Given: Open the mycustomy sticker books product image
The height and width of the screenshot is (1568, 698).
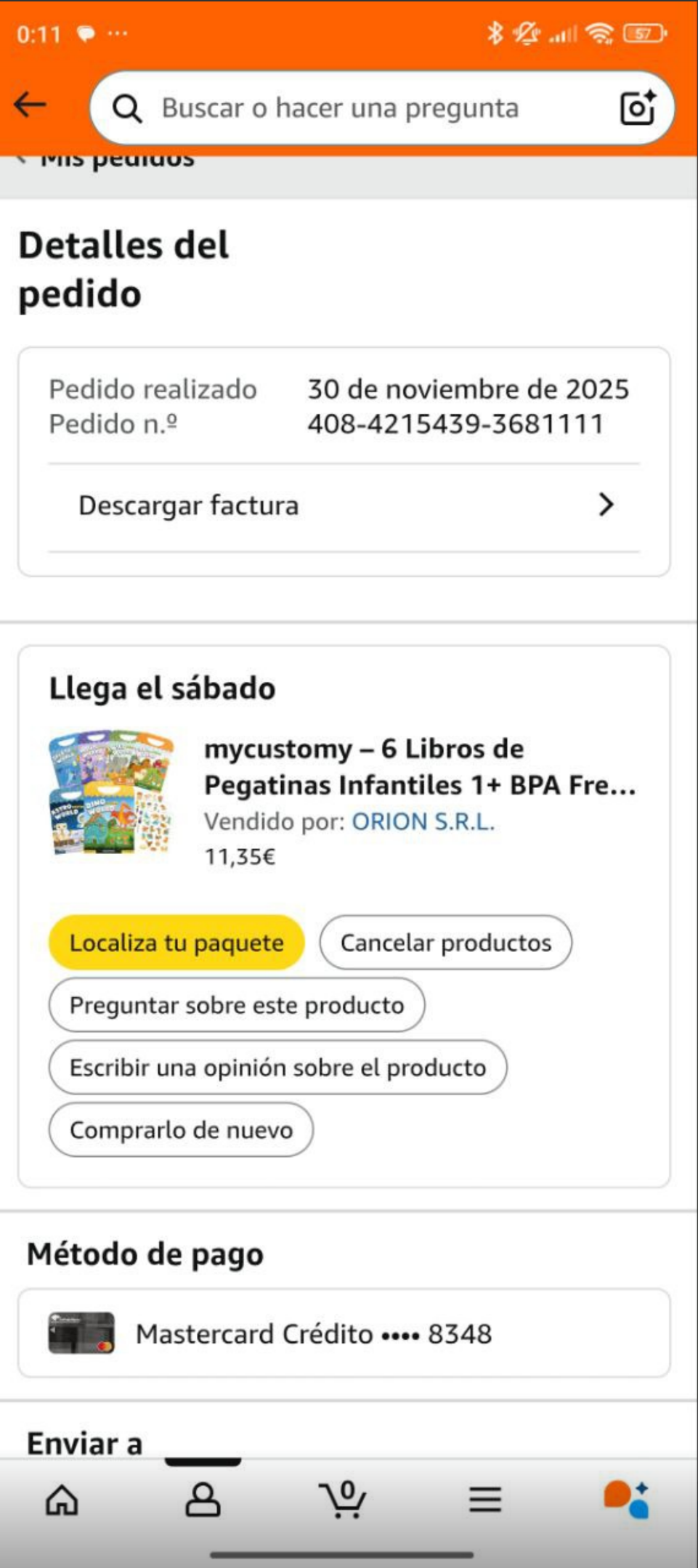Looking at the screenshot, I should tap(111, 792).
